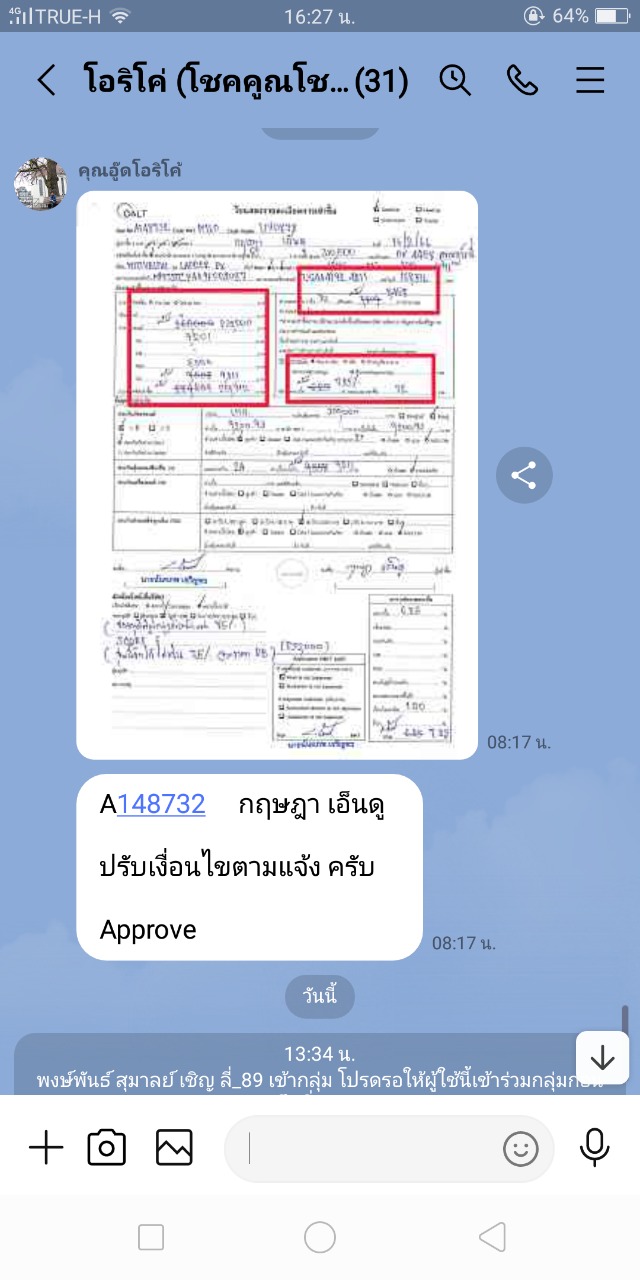The height and width of the screenshot is (1280, 640).
Task: Go to the home screen
Action: click(x=320, y=1238)
